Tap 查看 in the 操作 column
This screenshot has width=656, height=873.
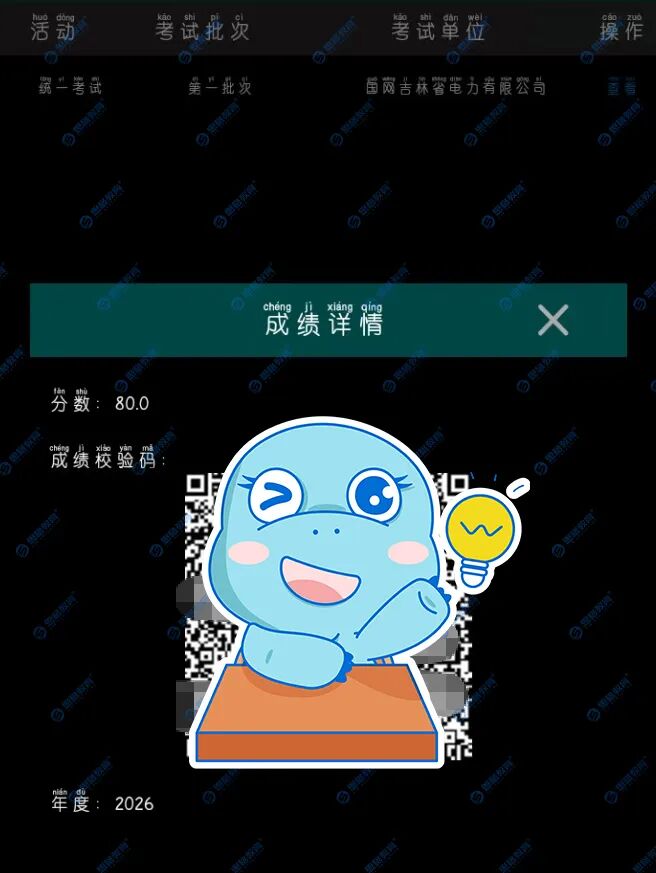(622, 87)
